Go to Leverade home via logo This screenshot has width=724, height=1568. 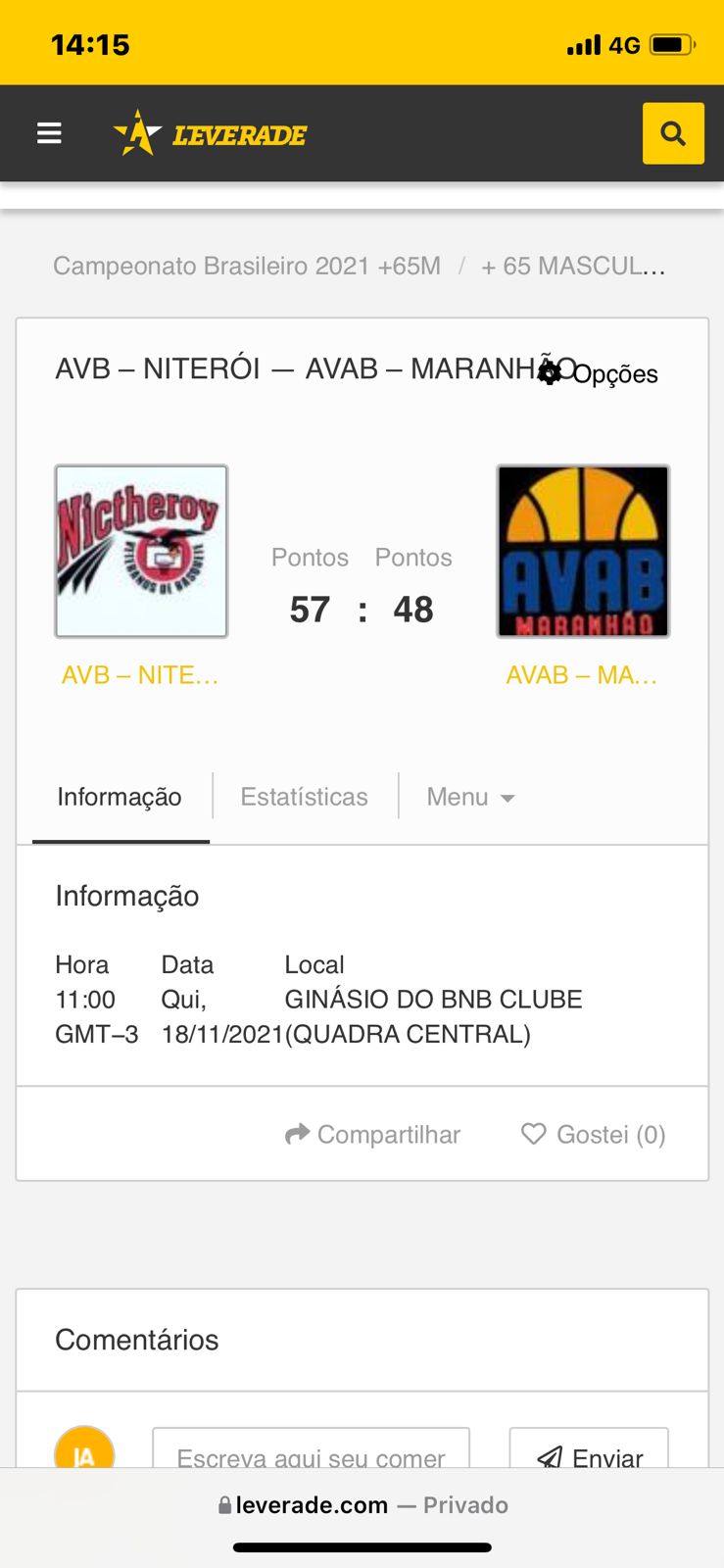click(210, 133)
